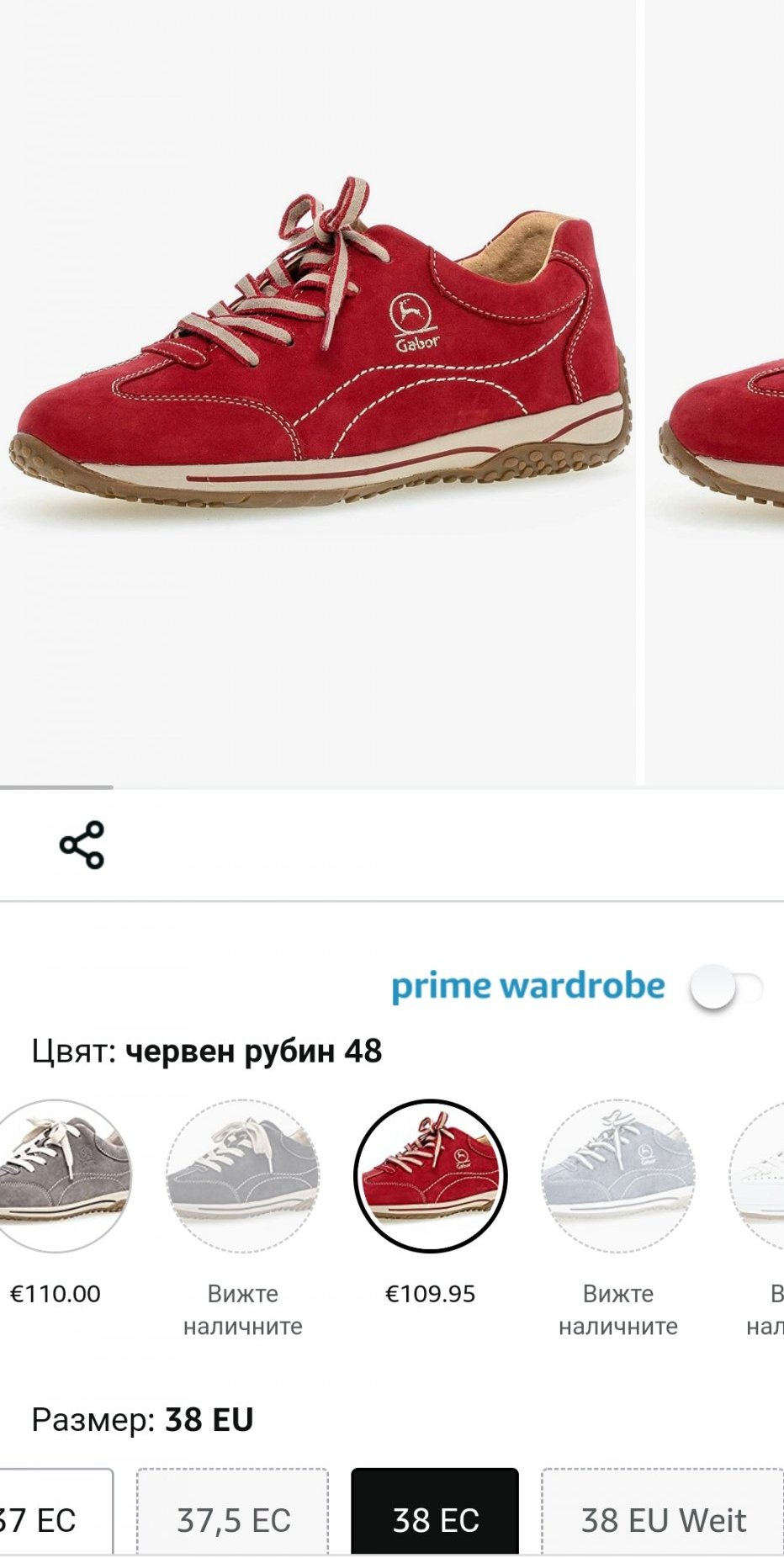This screenshot has width=784, height=1558.
Task: Share this Gabor shoe product
Action: (82, 845)
